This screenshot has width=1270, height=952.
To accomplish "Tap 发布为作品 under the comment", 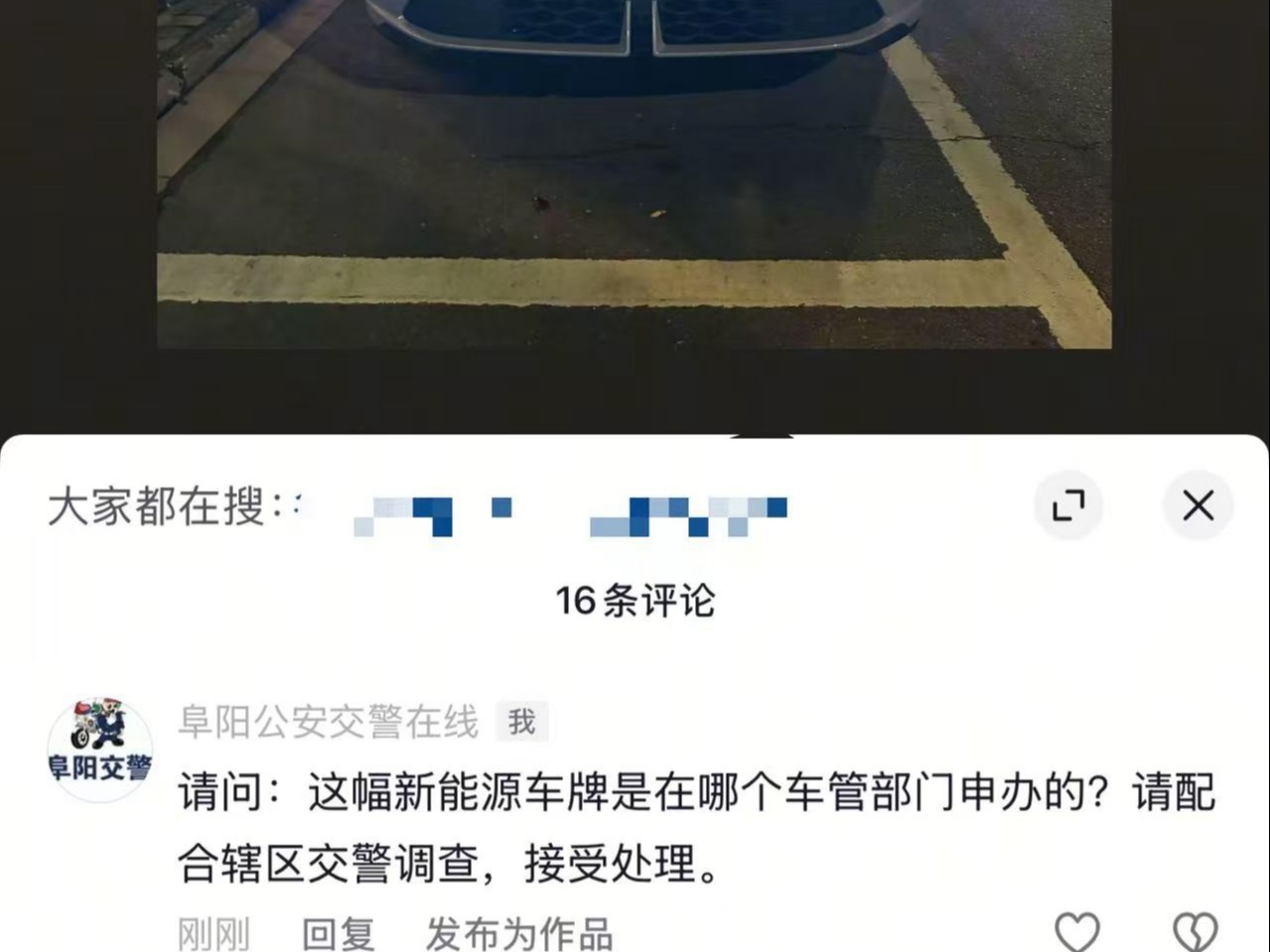I will point(518,934).
